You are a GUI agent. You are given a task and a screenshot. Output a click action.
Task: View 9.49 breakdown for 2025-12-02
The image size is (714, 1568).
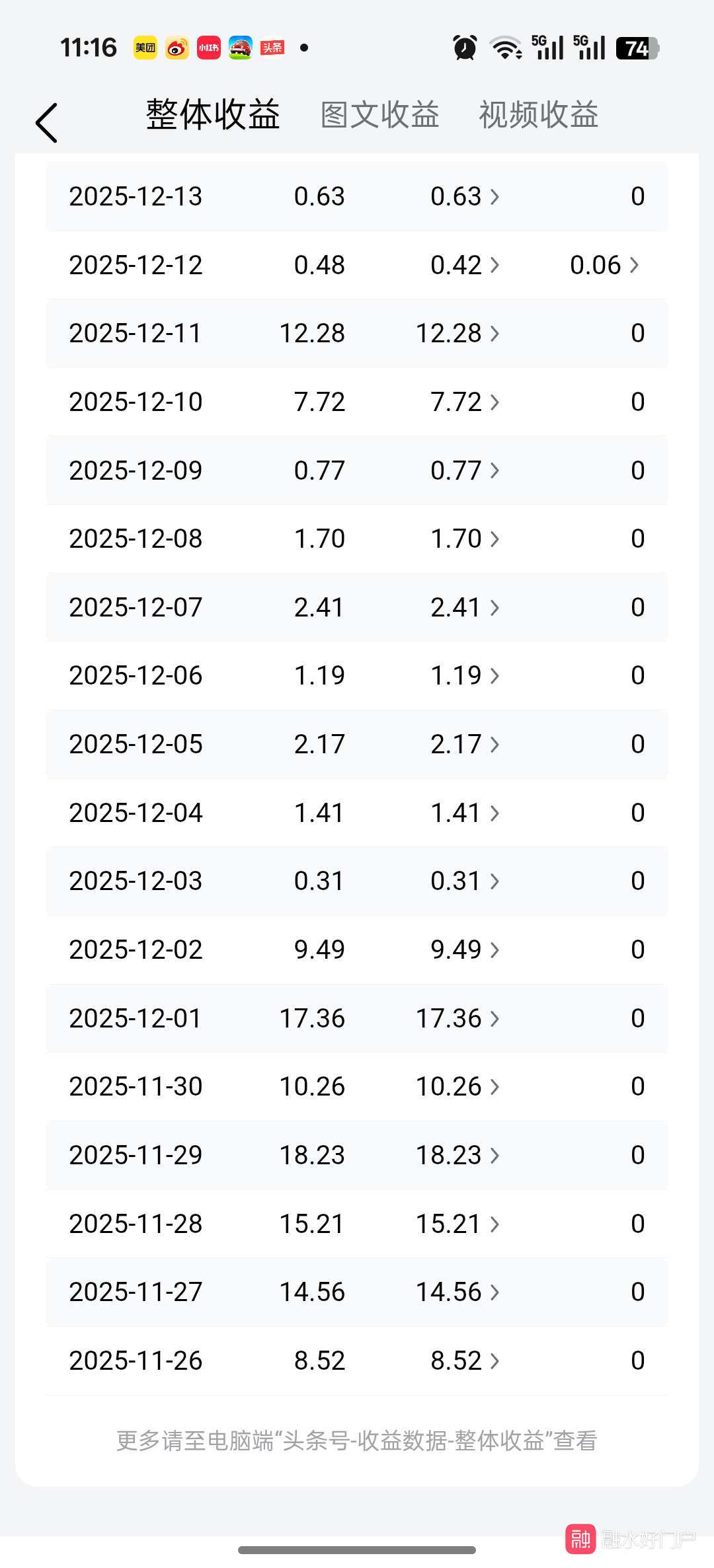point(464,950)
